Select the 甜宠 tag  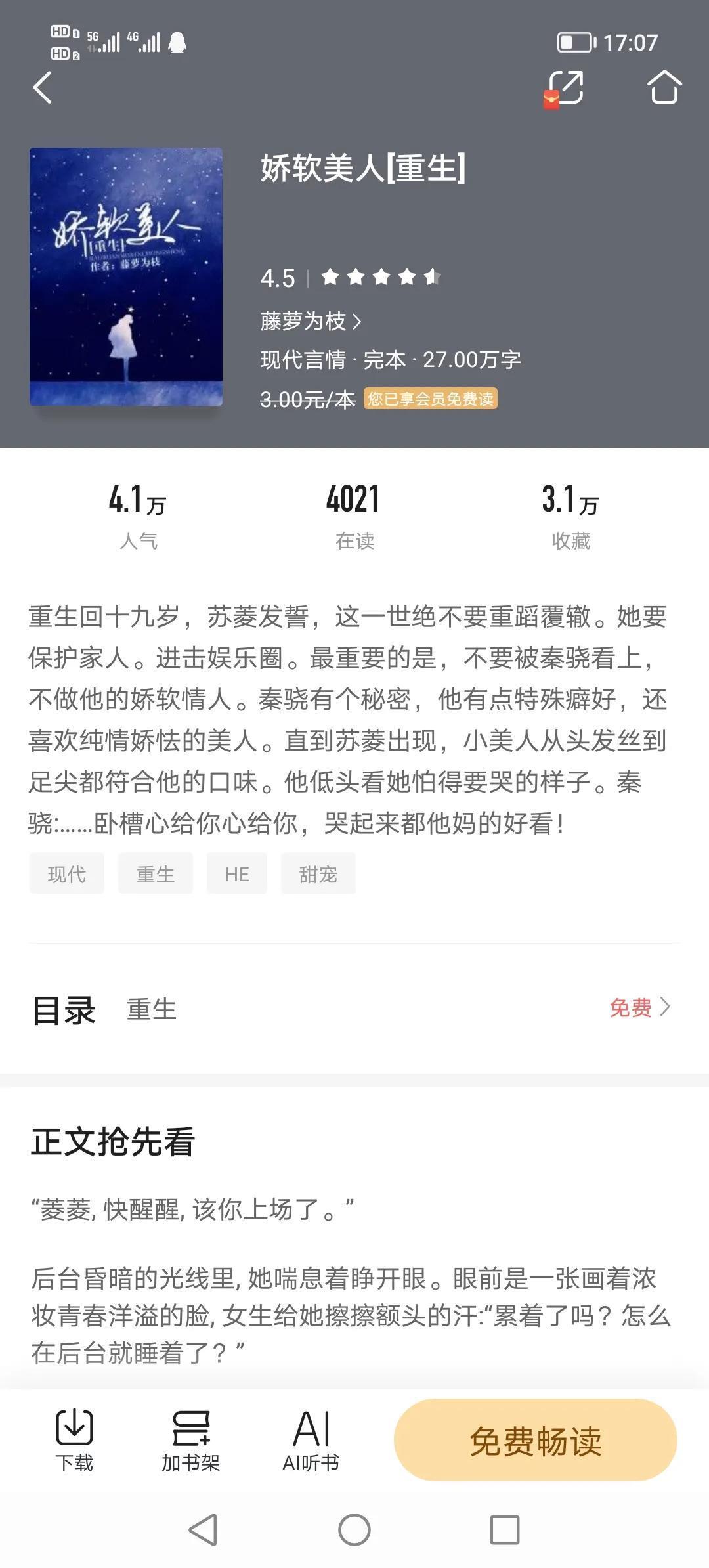[318, 874]
